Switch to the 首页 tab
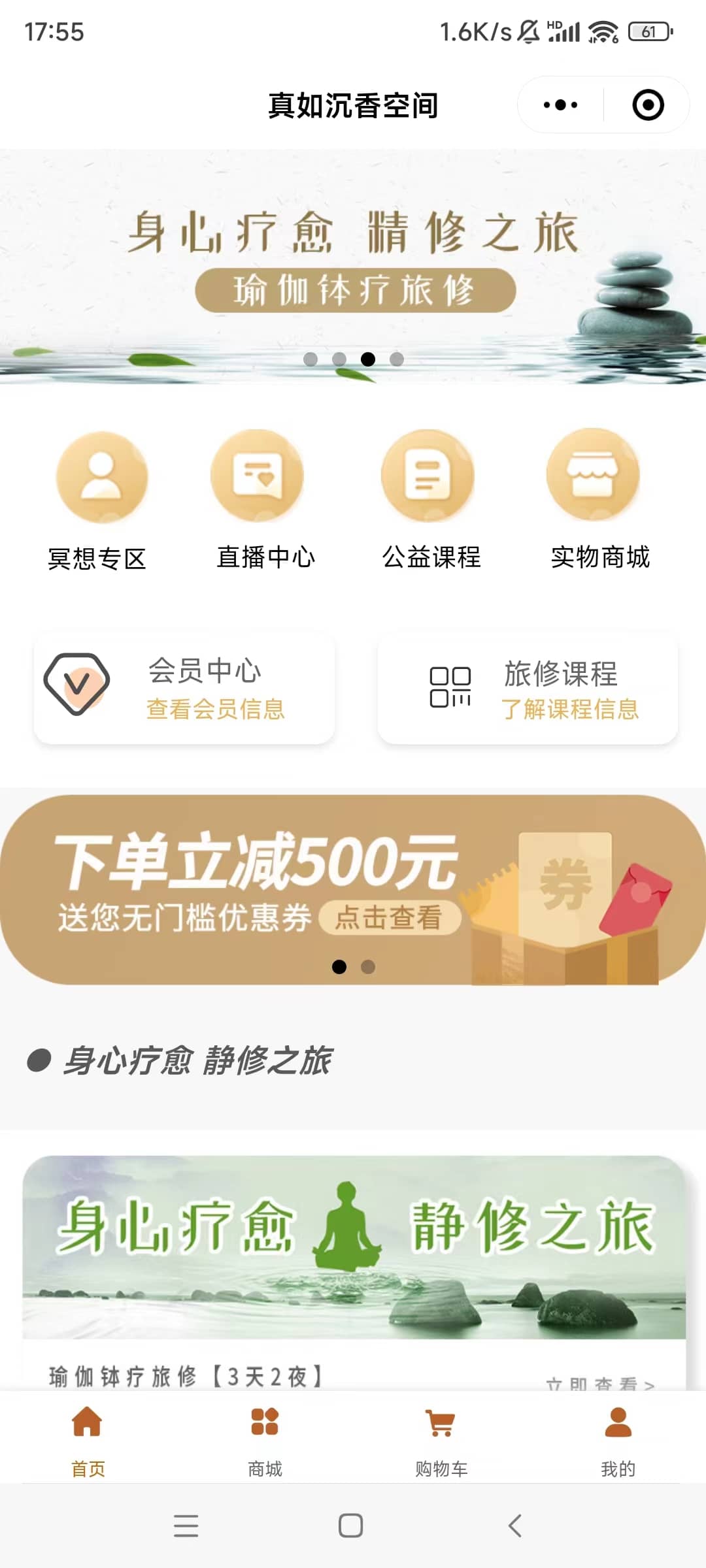Viewport: 706px width, 1568px height. pos(88,1441)
